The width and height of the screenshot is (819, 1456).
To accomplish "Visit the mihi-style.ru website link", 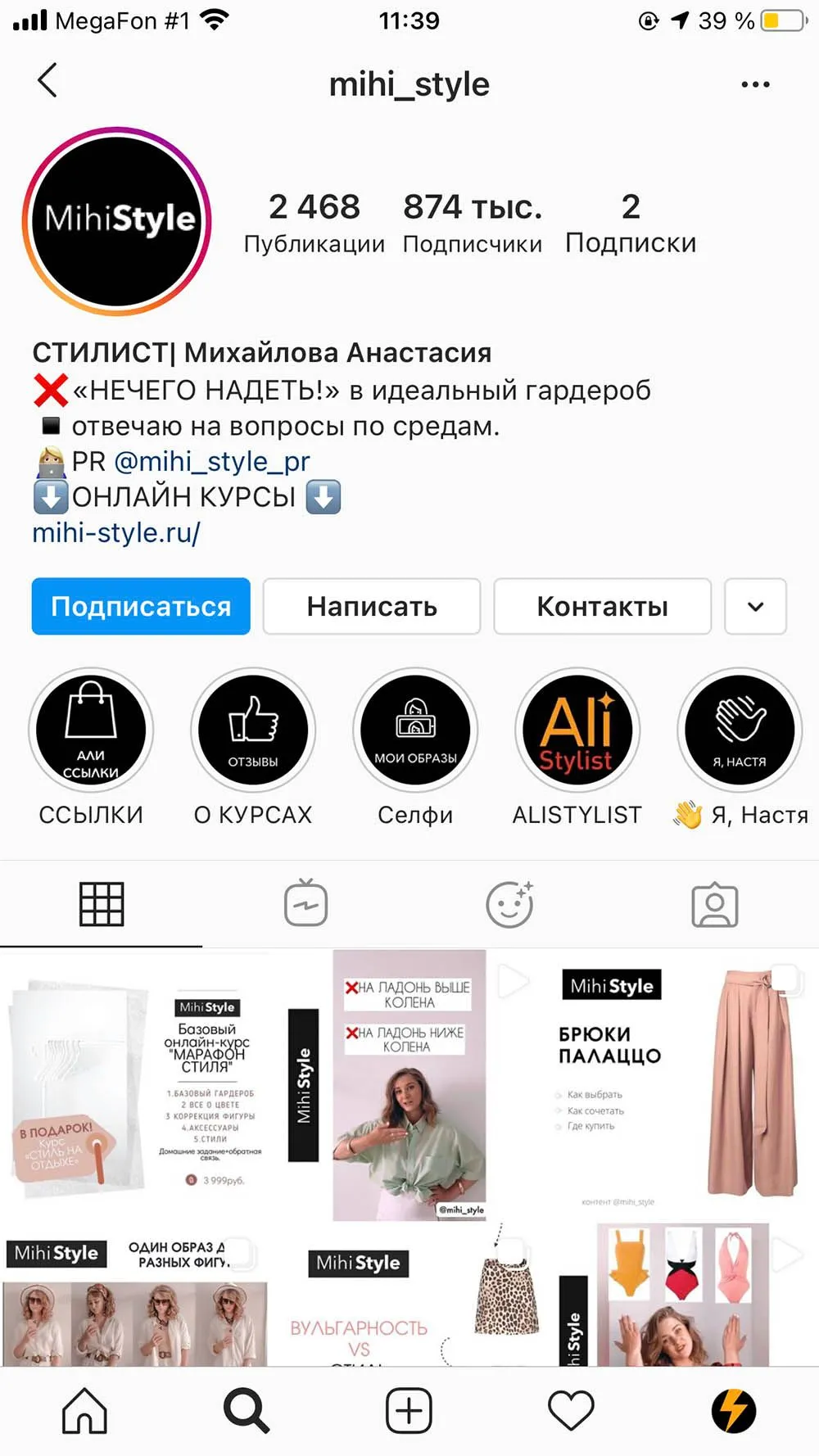I will point(115,533).
